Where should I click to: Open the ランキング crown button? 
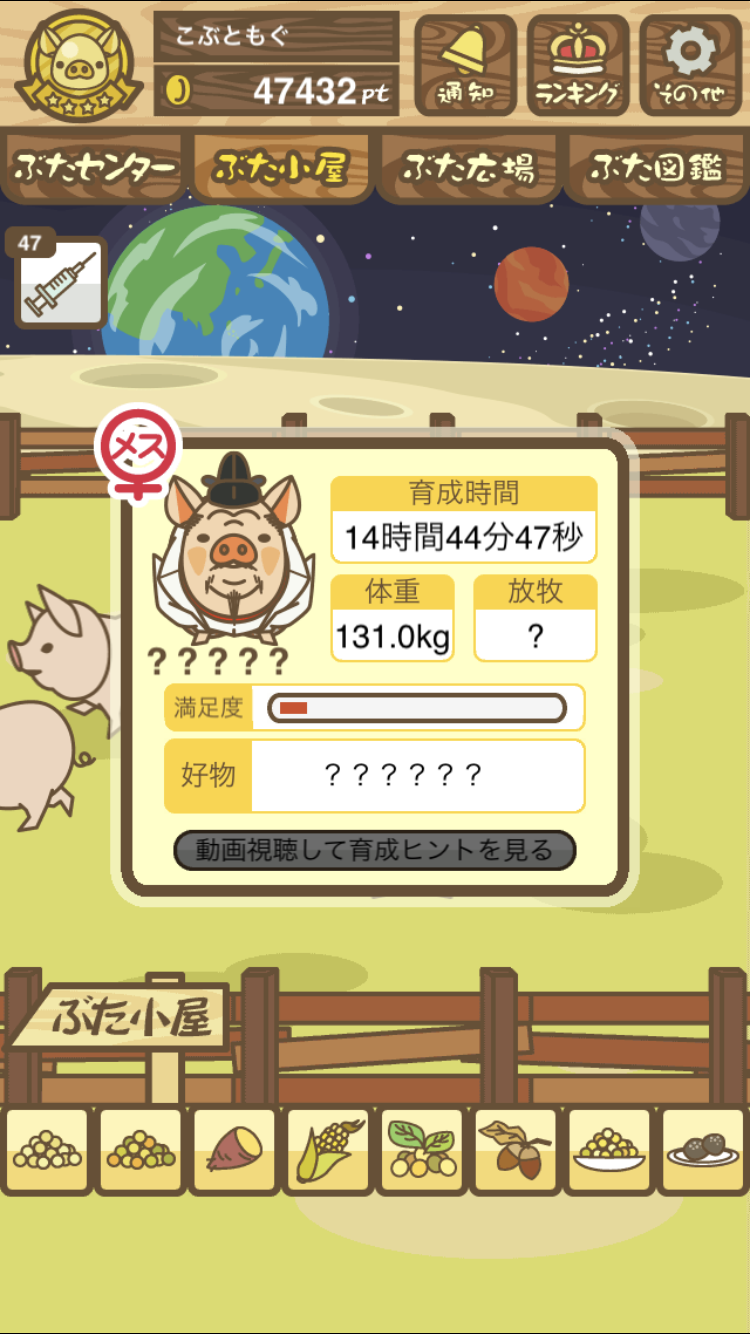pyautogui.click(x=578, y=65)
